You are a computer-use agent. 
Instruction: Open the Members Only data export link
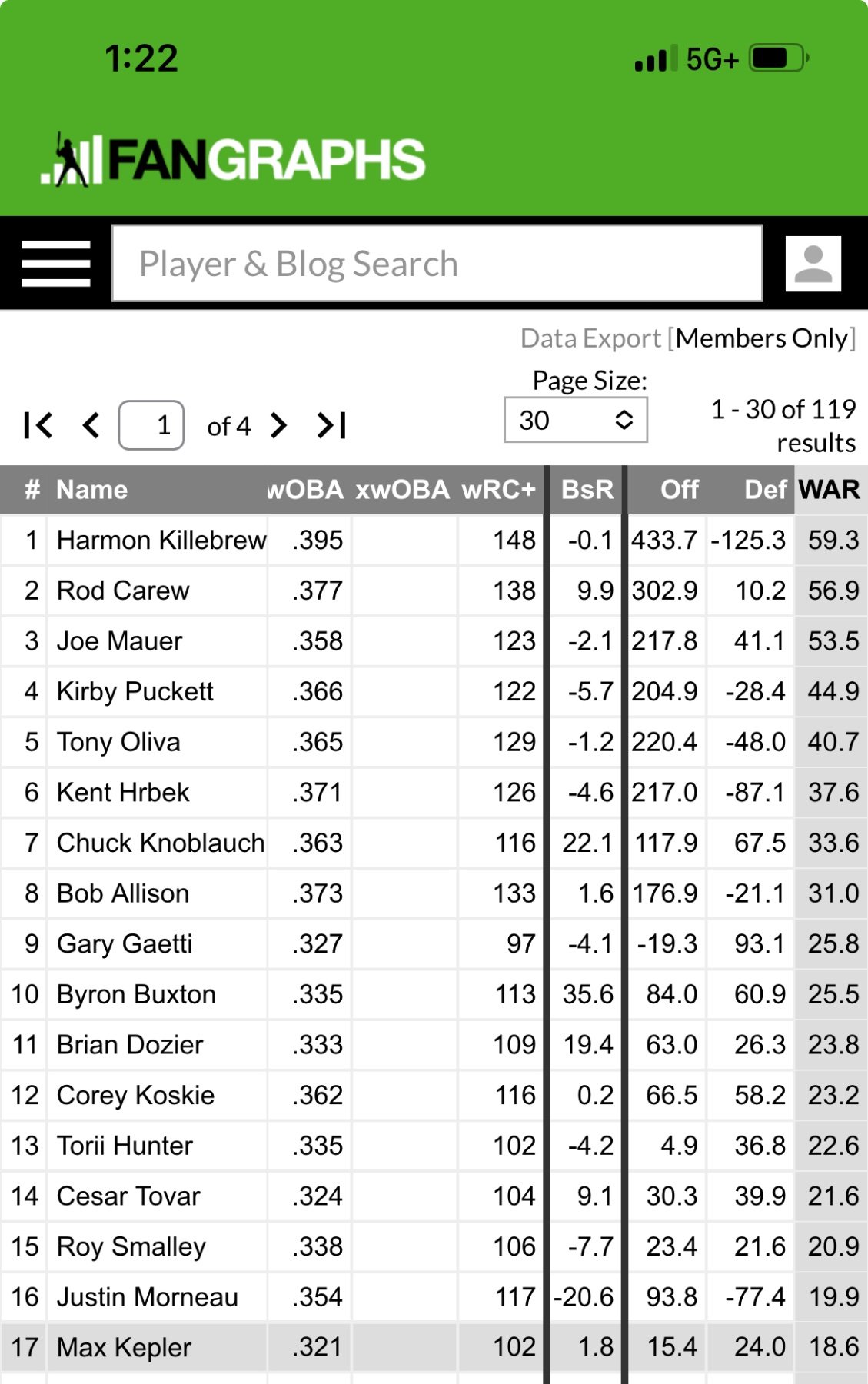click(x=764, y=338)
